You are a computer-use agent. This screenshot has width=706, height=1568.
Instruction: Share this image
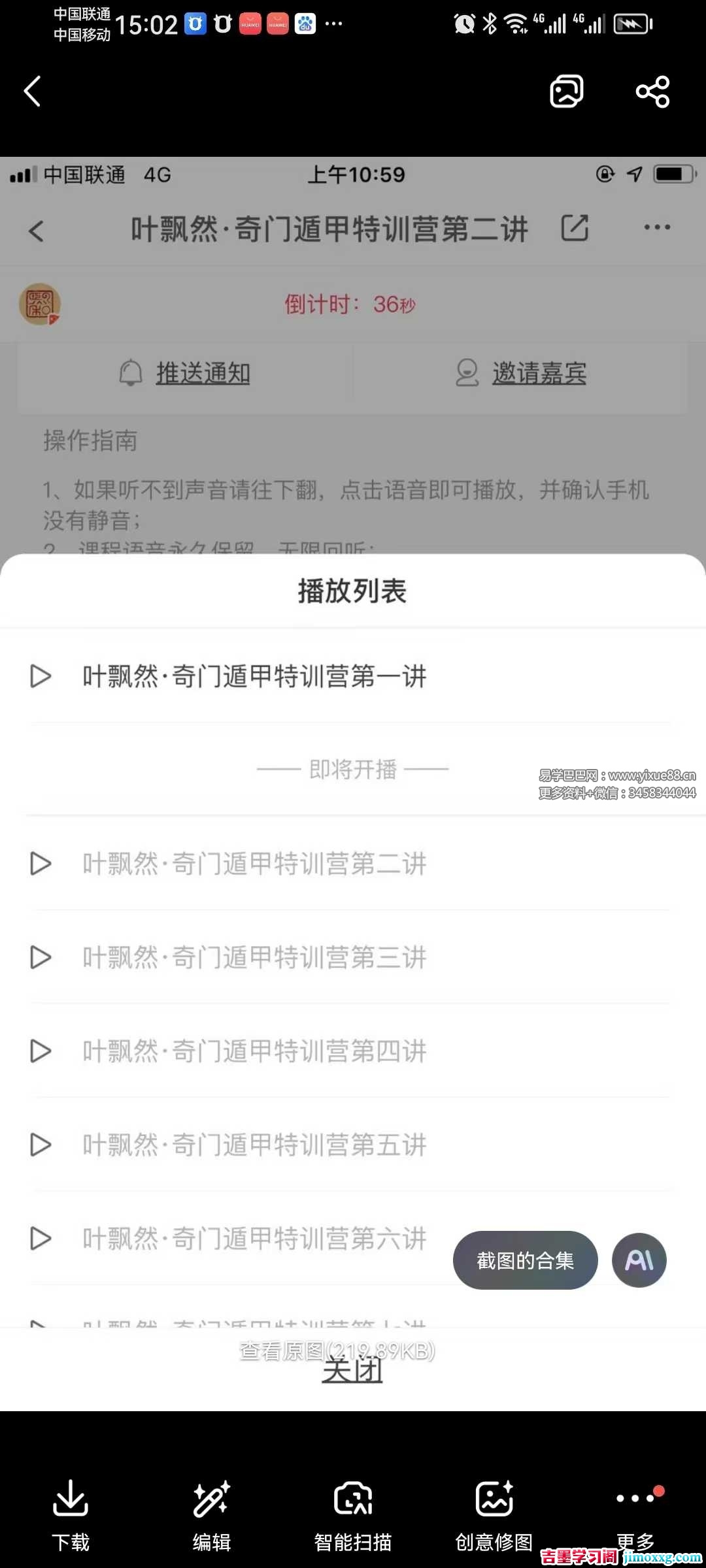click(652, 91)
